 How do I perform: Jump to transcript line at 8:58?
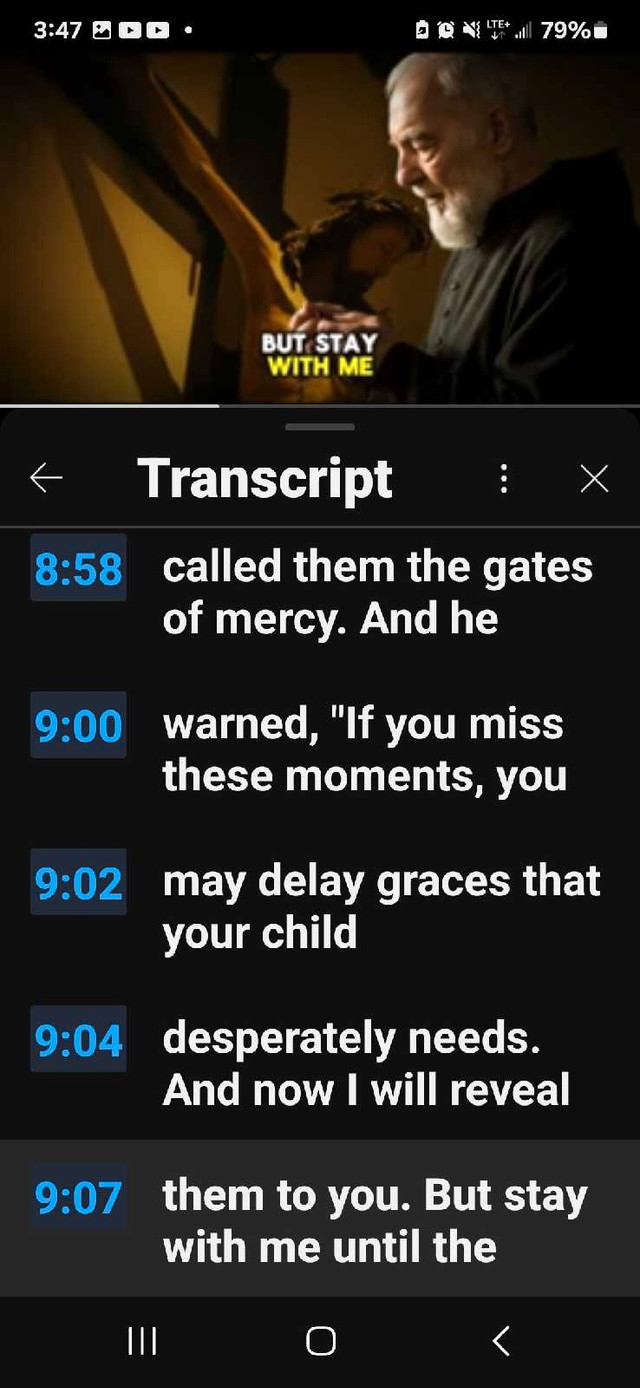tap(320, 593)
